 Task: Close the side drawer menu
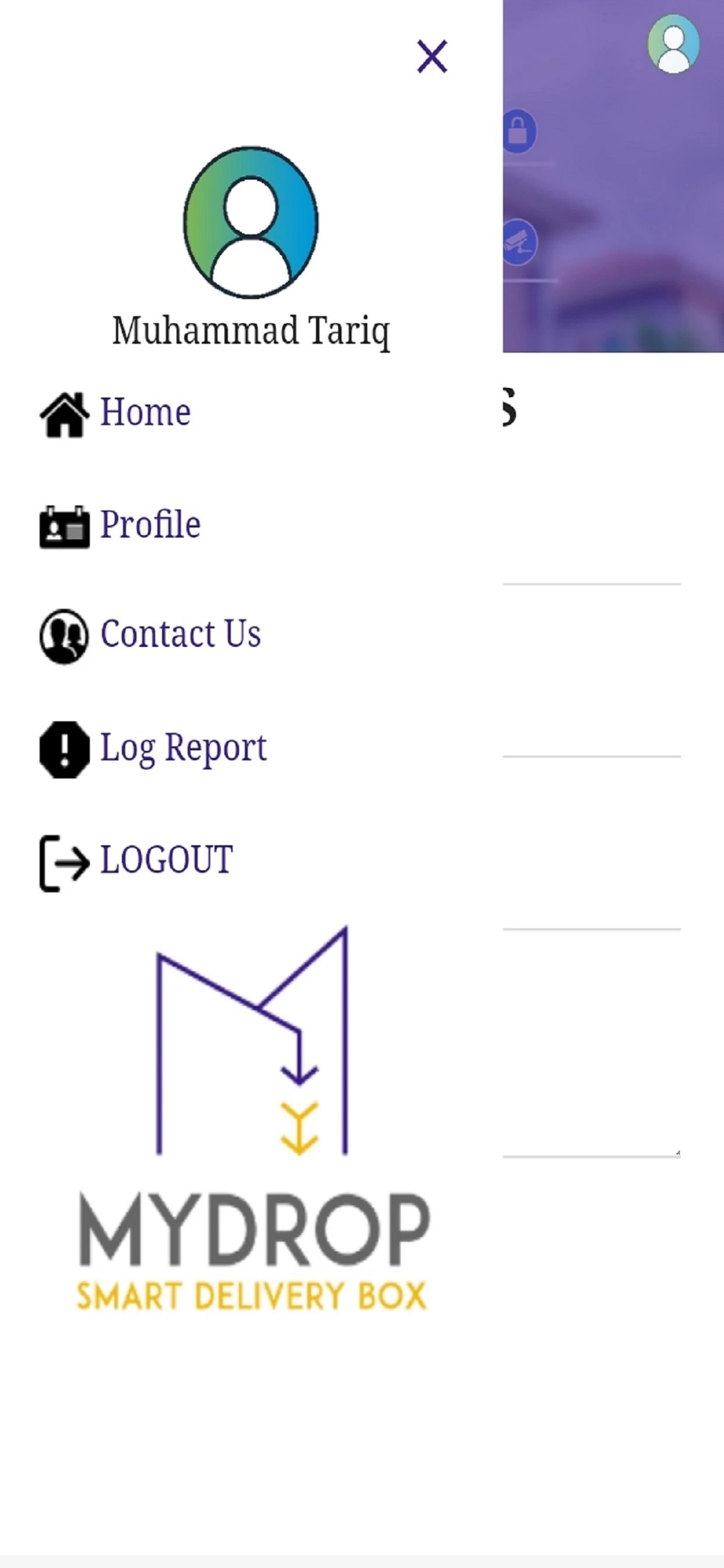(x=432, y=57)
